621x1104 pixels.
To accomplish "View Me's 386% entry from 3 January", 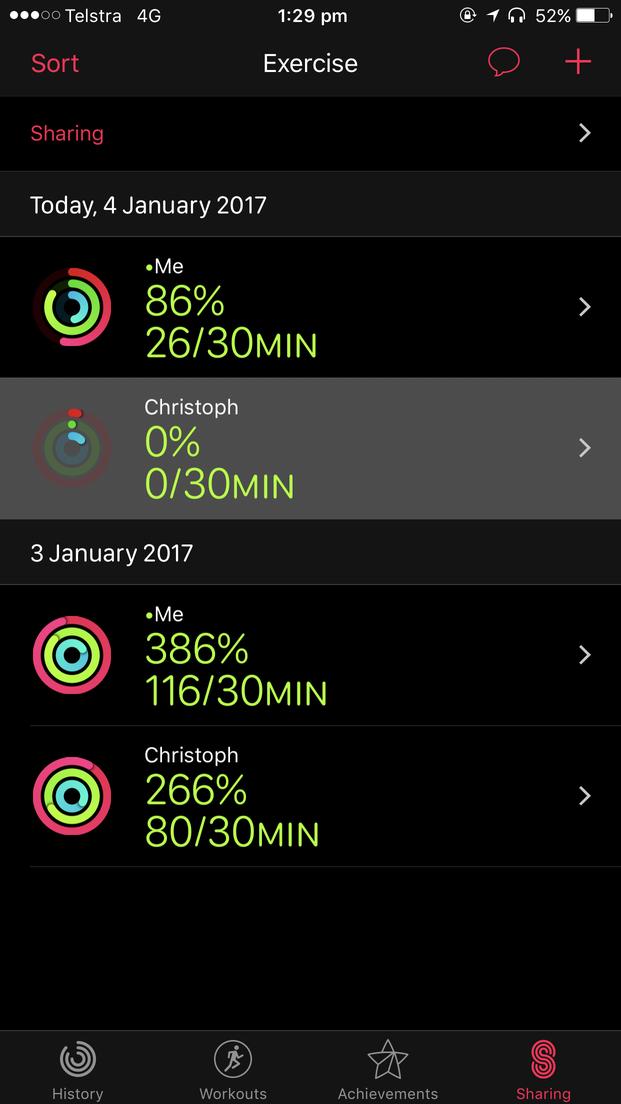I will 310,655.
